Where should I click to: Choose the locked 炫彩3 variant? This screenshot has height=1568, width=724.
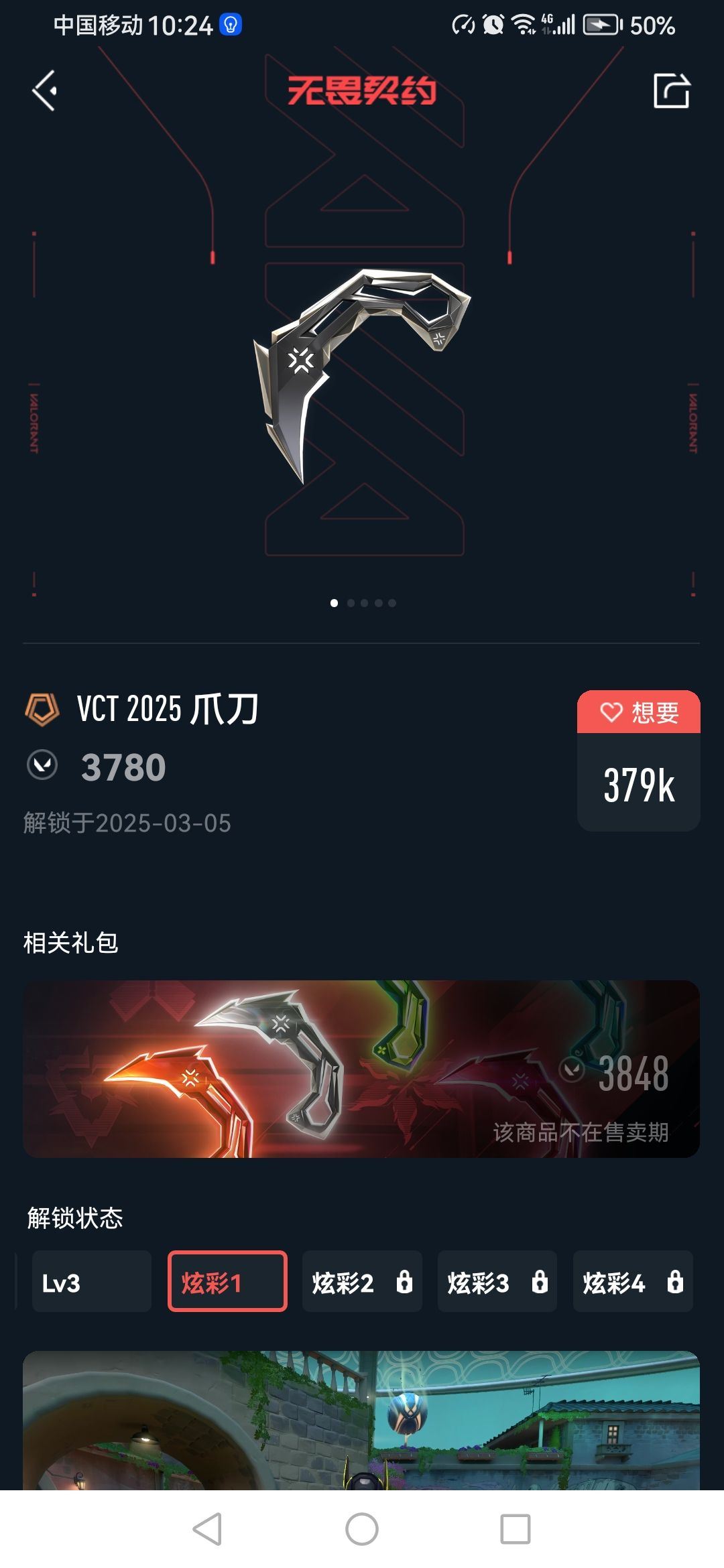pyautogui.click(x=497, y=1283)
